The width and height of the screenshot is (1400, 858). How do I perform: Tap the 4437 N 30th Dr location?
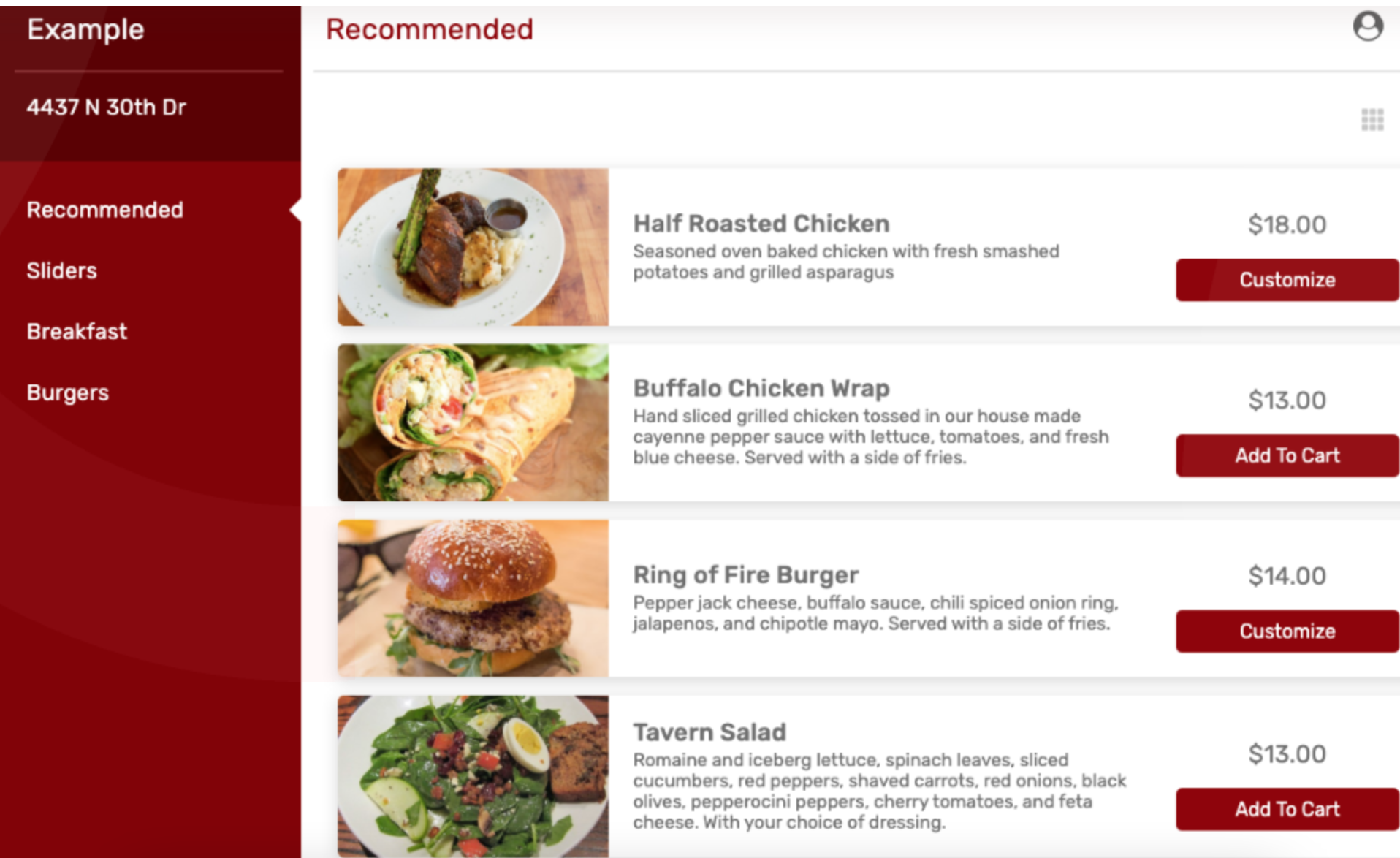pos(106,107)
